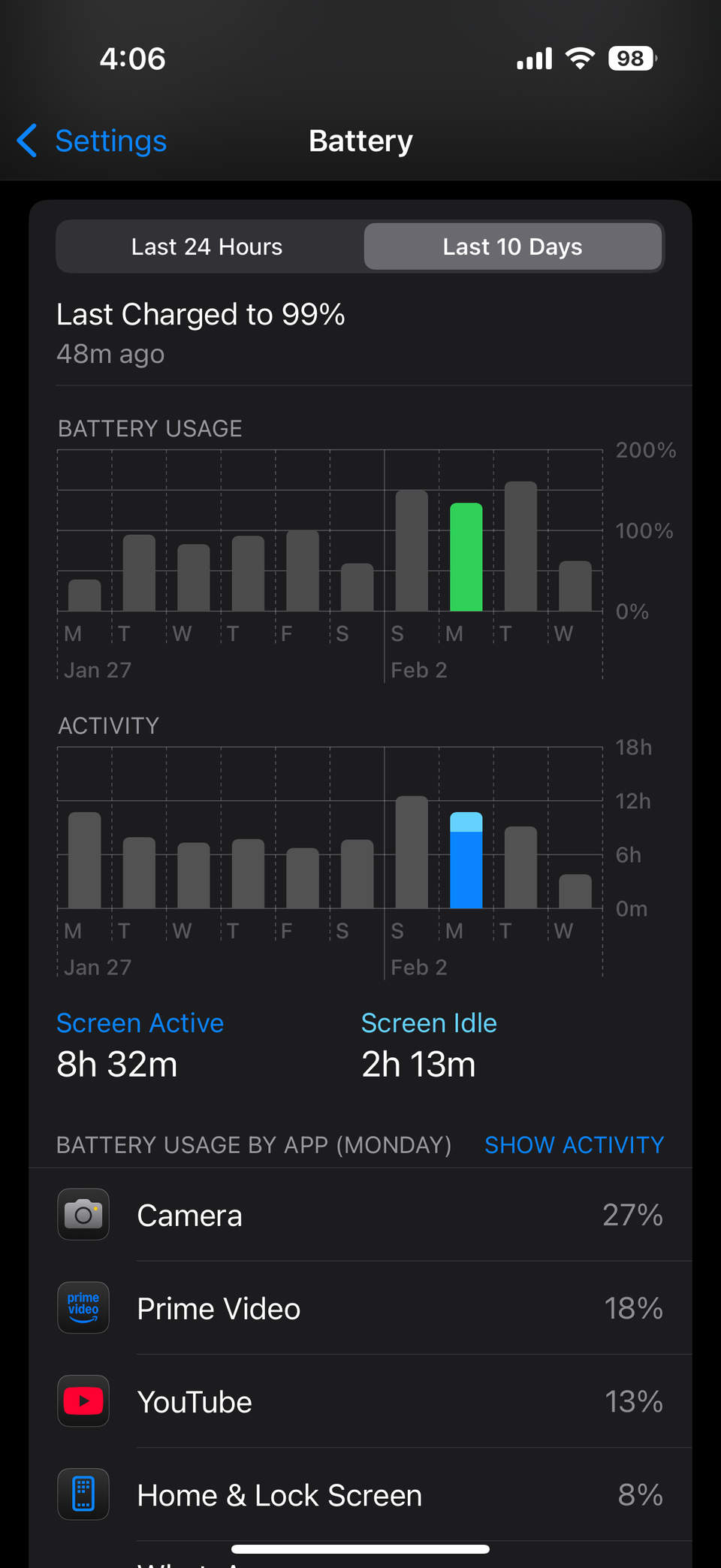Image resolution: width=721 pixels, height=1568 pixels.
Task: Tap the back chevron next to Settings
Action: [27, 140]
